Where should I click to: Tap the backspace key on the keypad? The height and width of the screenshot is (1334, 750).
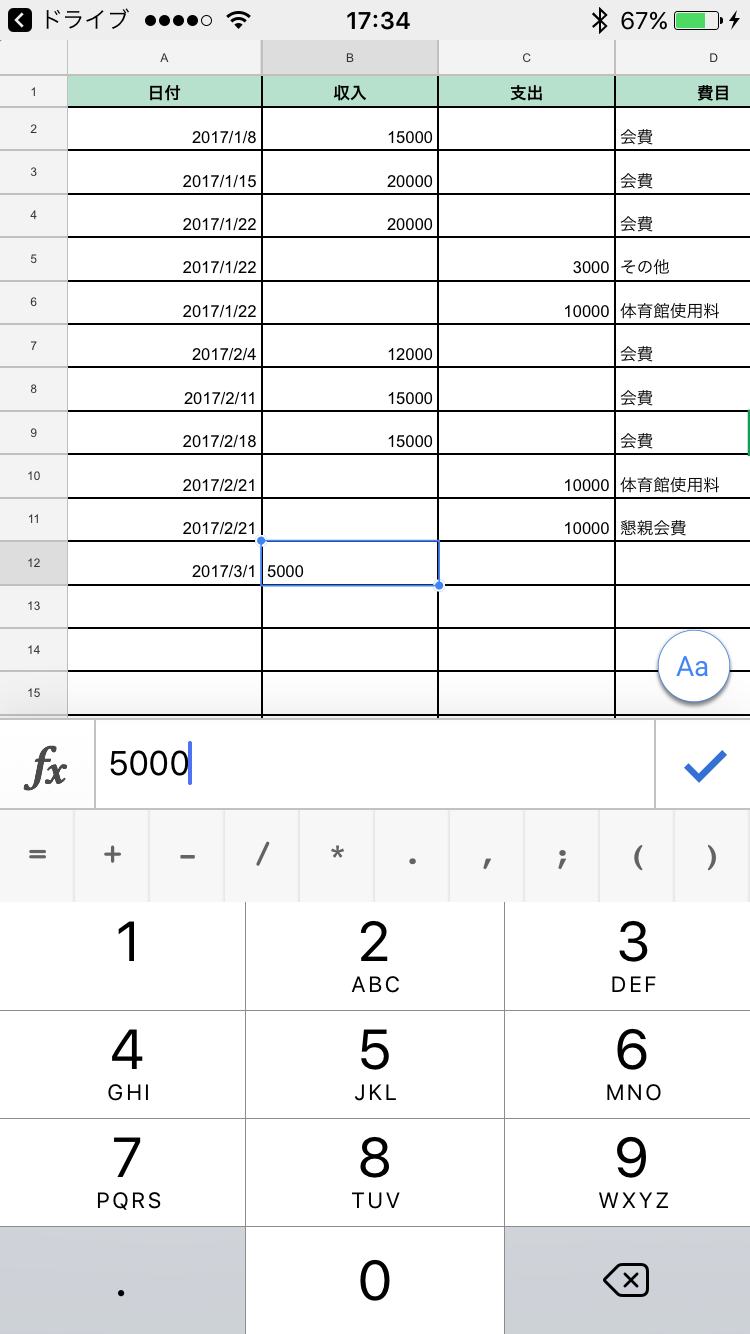click(625, 1280)
